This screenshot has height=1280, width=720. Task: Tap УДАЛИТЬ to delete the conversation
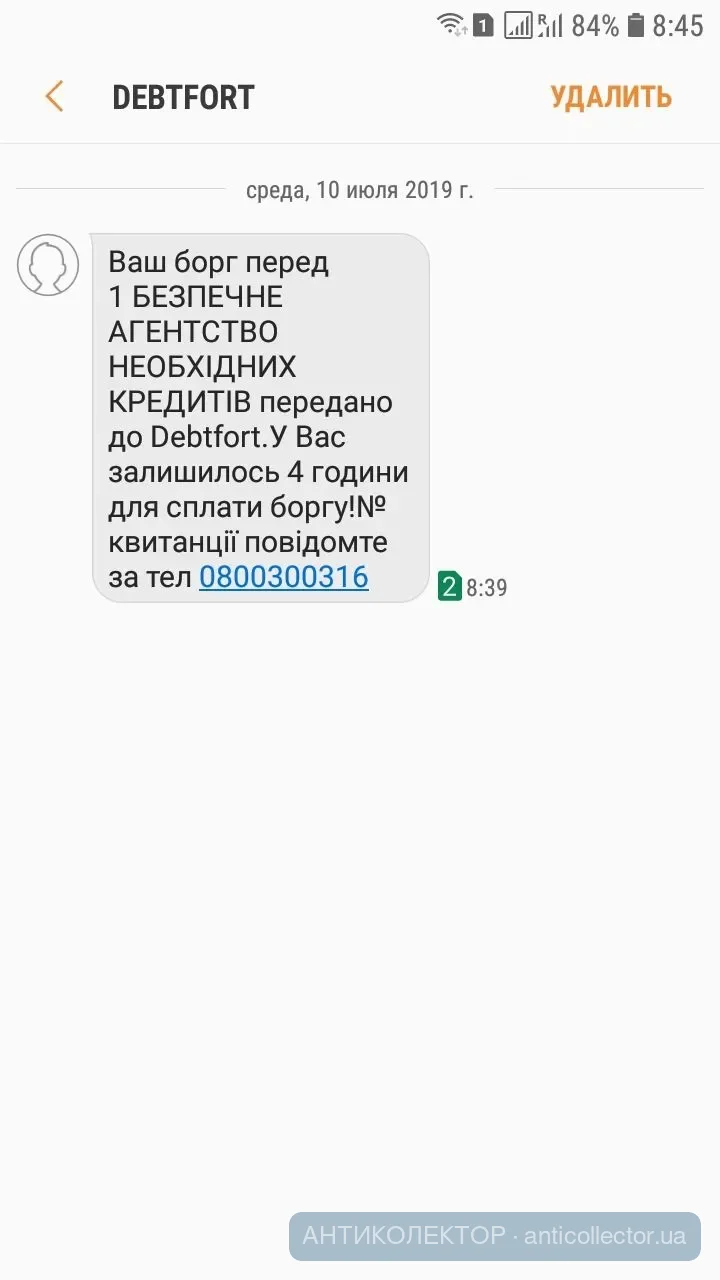point(610,97)
